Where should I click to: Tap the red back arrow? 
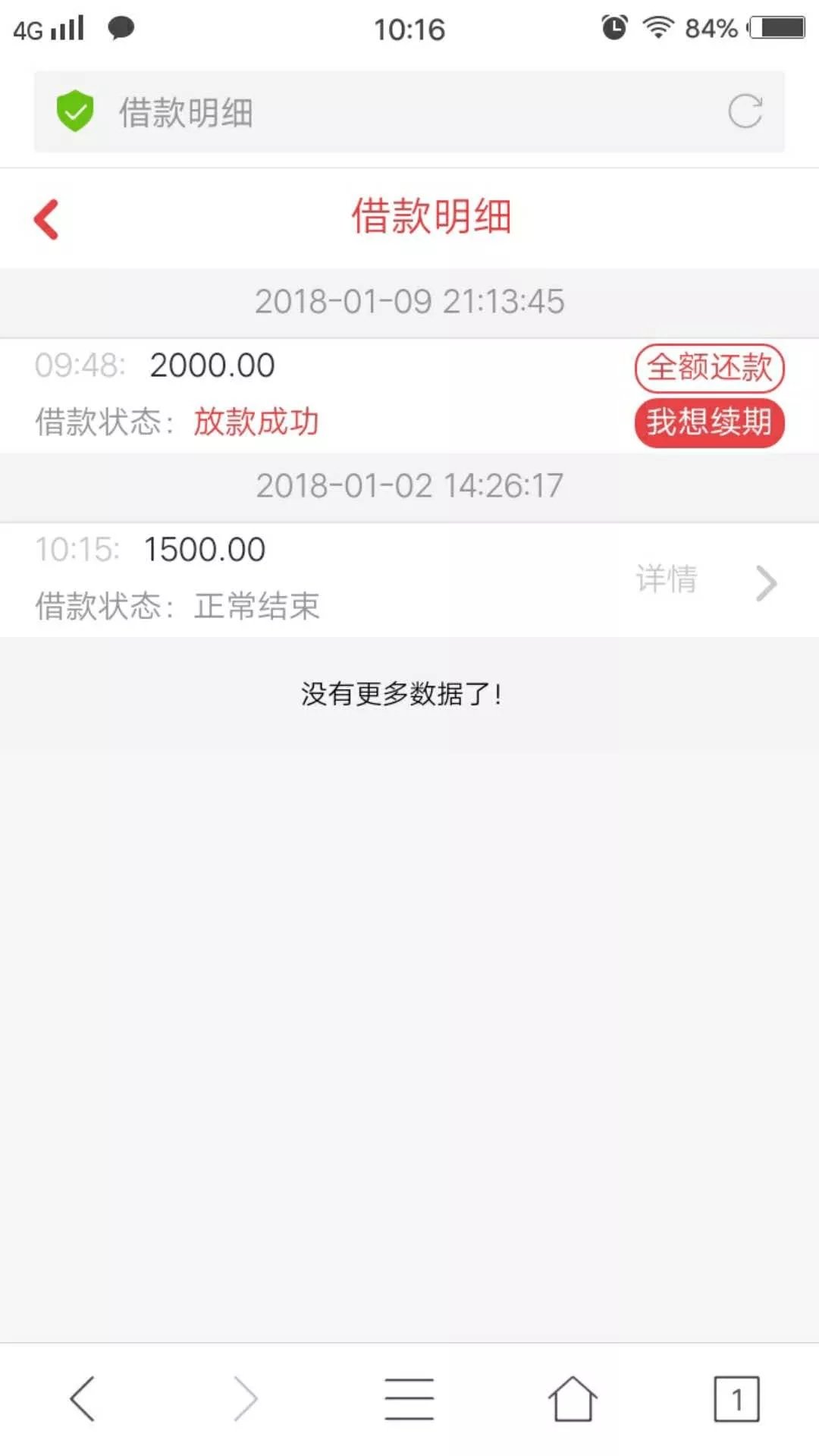click(x=46, y=220)
